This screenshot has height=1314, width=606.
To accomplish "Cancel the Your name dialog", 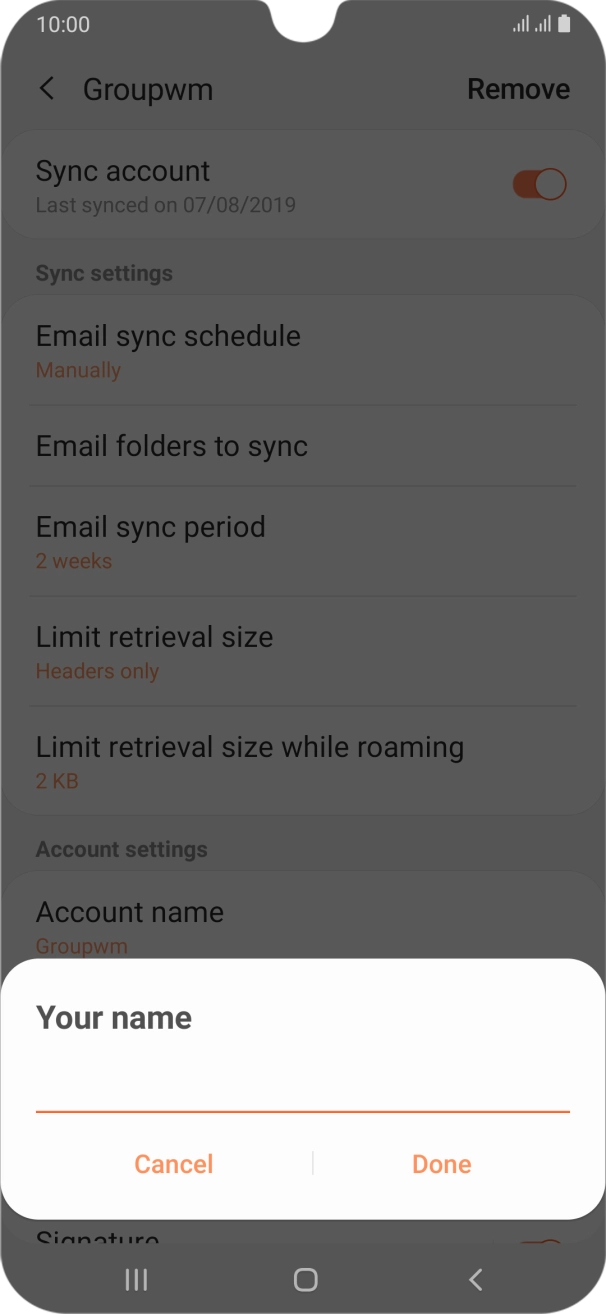I will tap(174, 1164).
